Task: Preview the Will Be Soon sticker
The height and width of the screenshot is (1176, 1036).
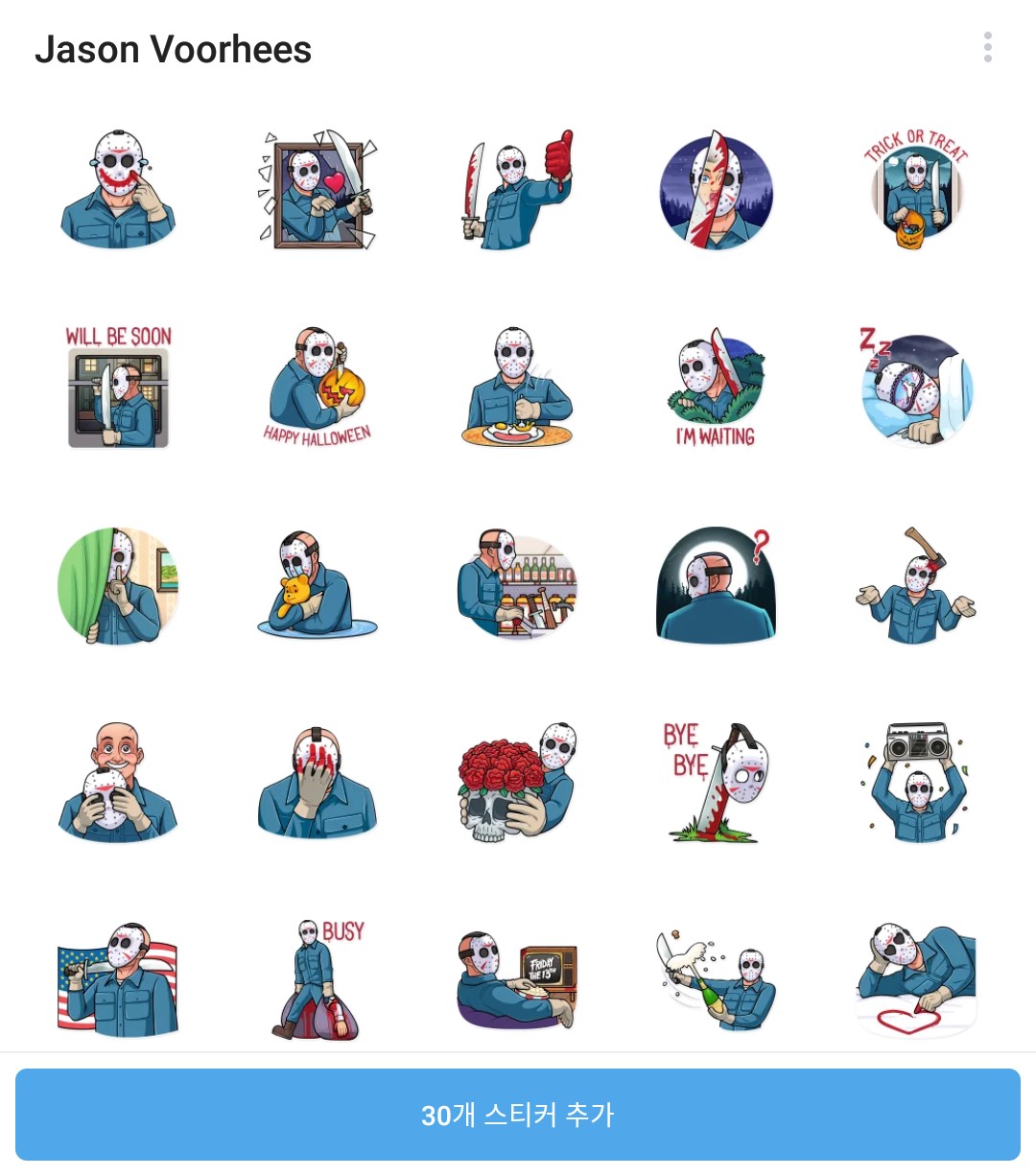Action: coord(118,388)
